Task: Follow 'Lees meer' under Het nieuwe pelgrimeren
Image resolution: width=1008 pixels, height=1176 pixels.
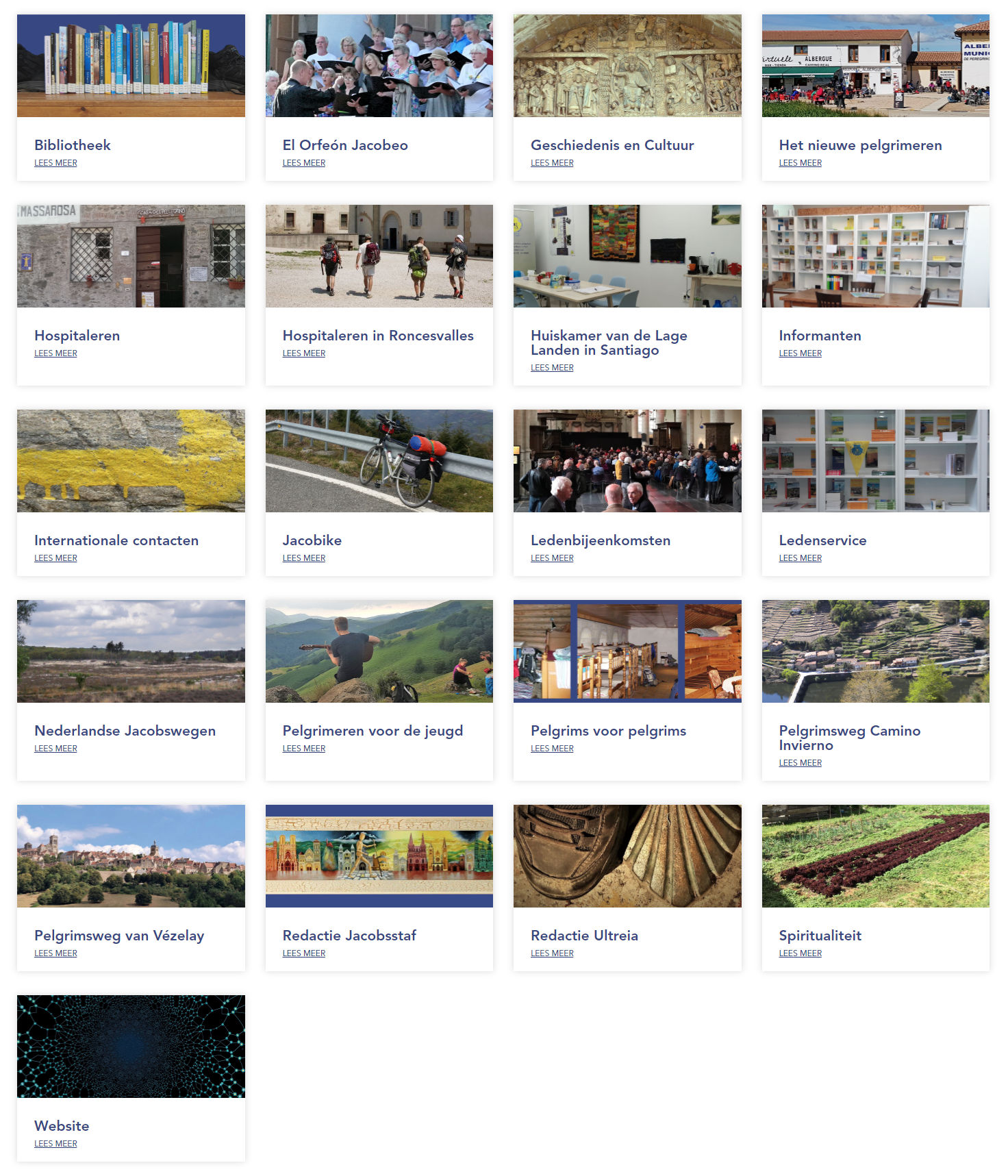Action: pos(800,163)
